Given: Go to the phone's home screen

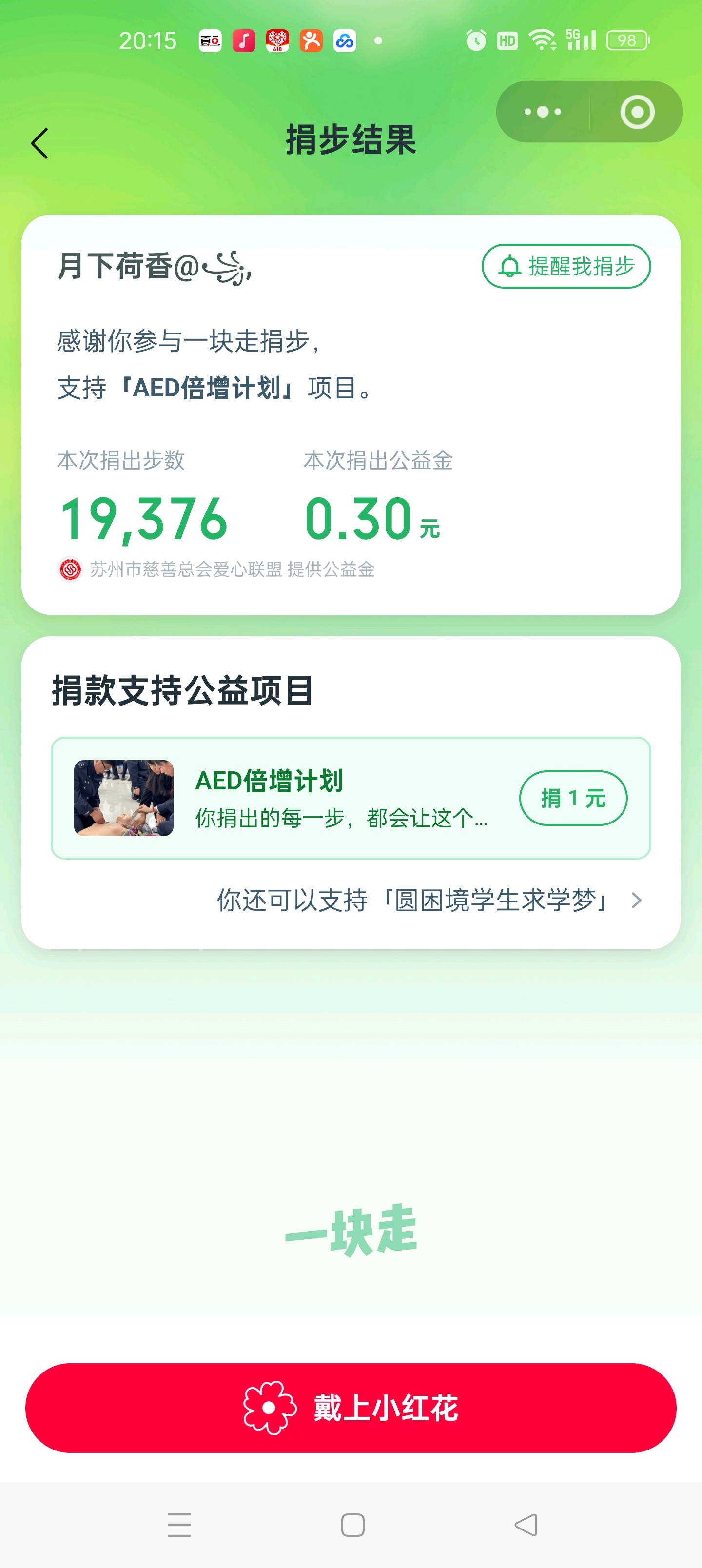Looking at the screenshot, I should click(x=352, y=1525).
